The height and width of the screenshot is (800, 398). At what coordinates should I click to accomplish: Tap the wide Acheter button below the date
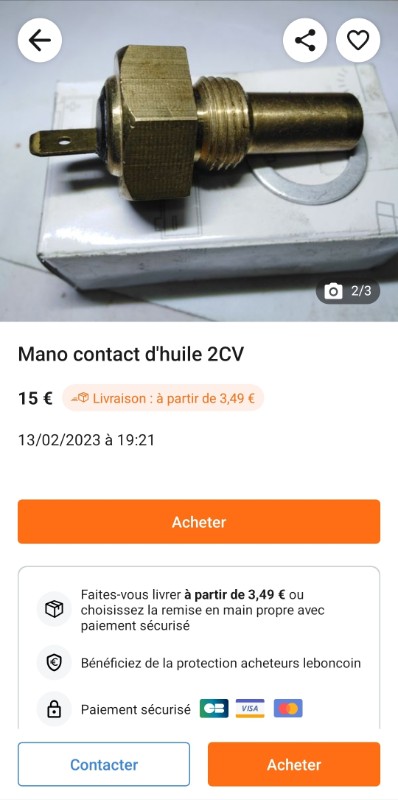click(x=199, y=521)
